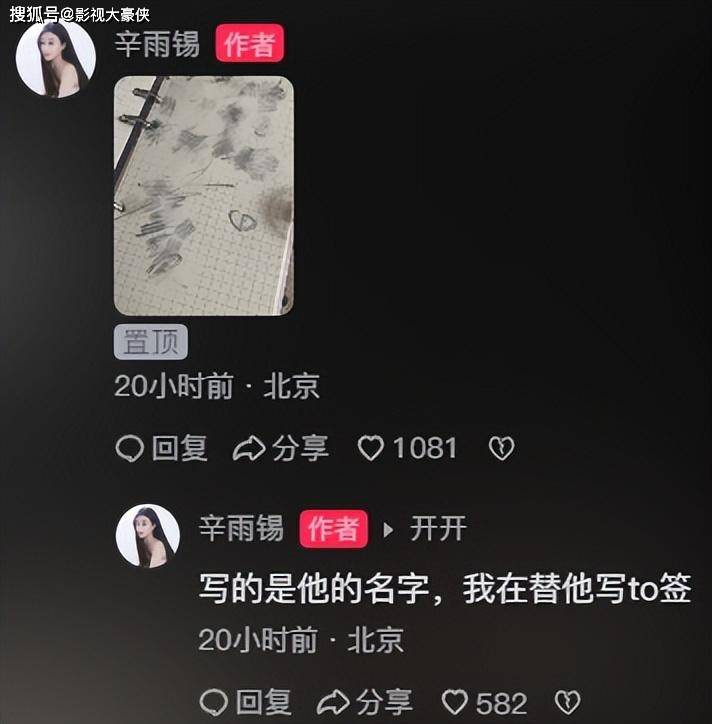Open the author's avatar on the pinned comment
This screenshot has width=712, height=724.
56,57
